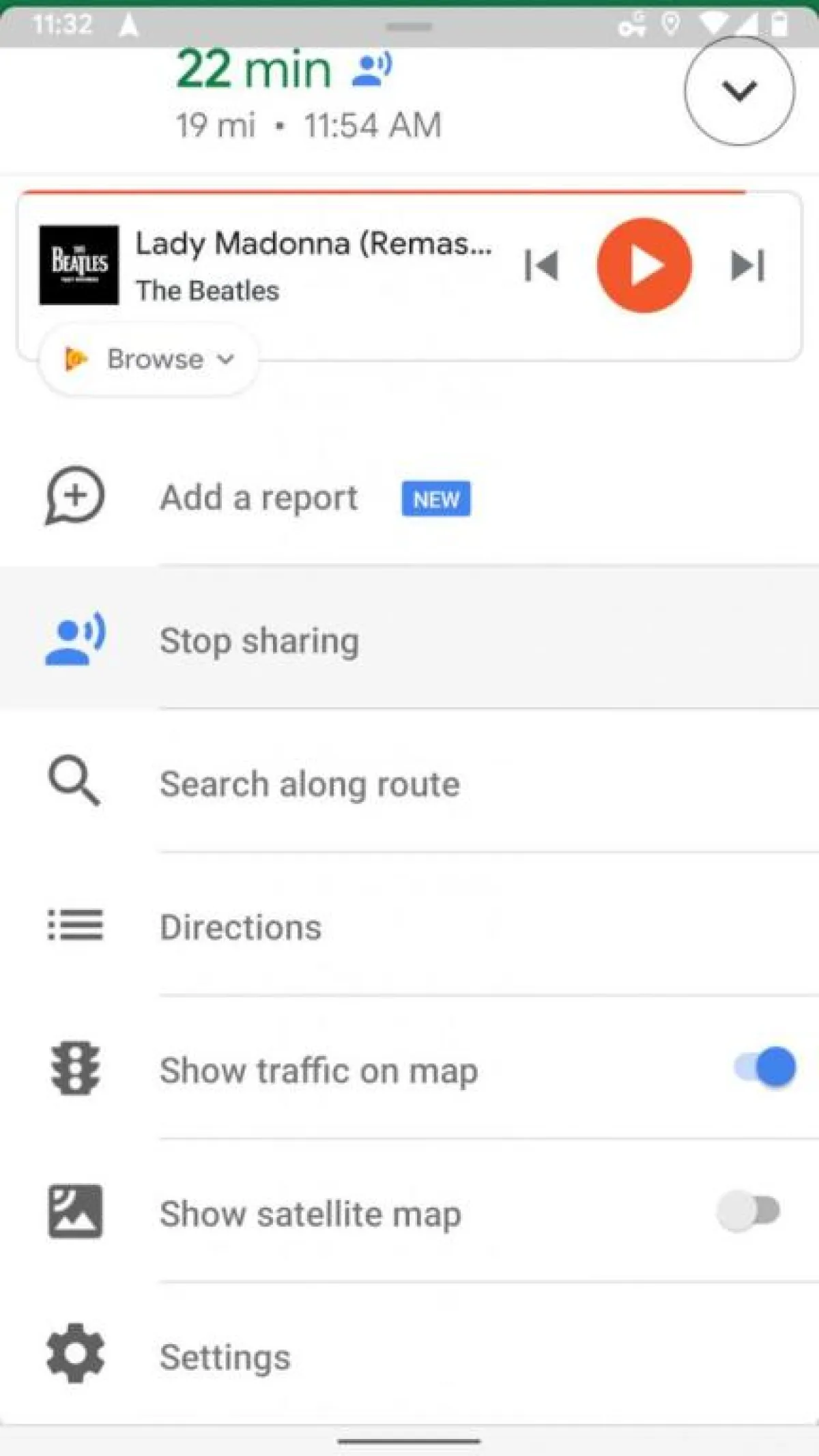The height and width of the screenshot is (1456, 819).
Task: Enable Show satellite map
Action: (748, 1211)
